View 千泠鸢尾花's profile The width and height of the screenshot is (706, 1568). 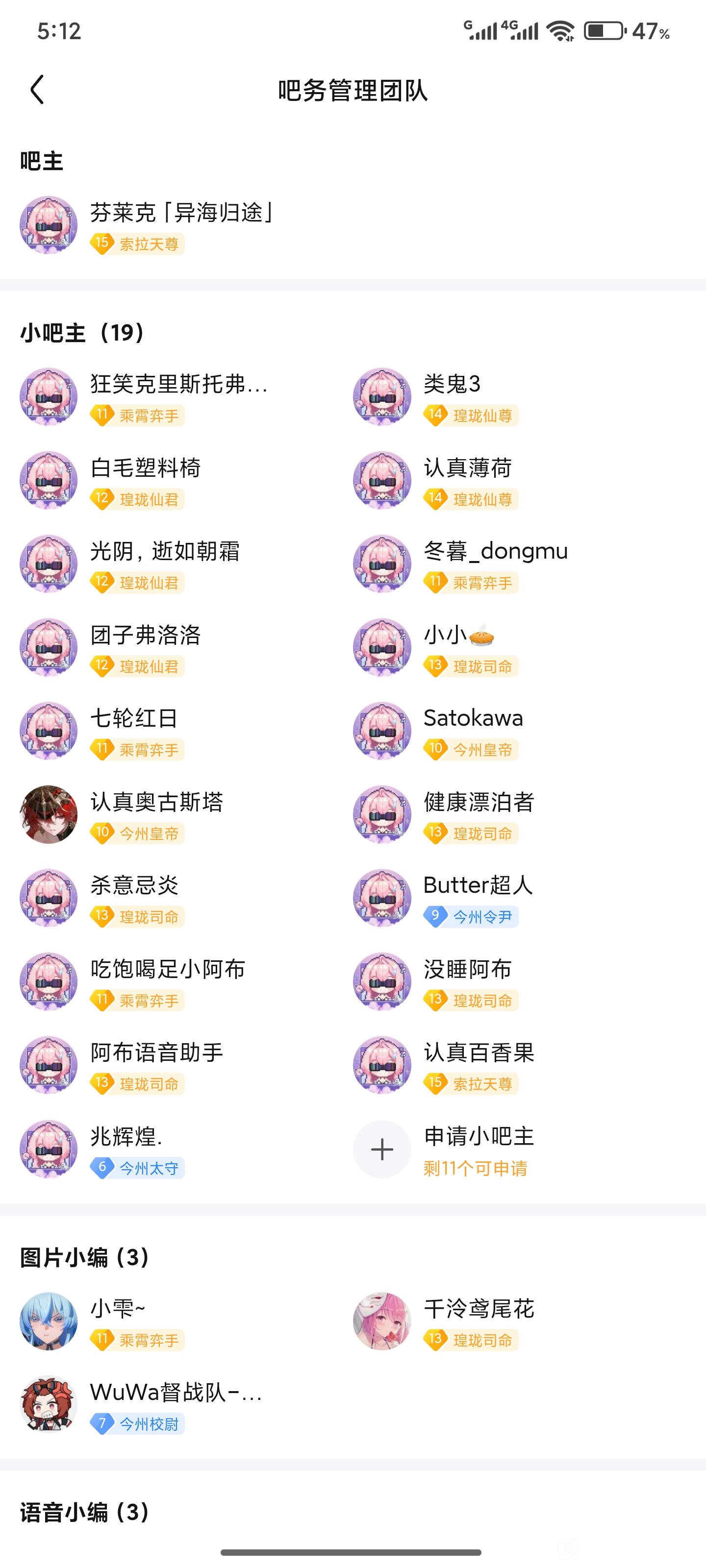[x=444, y=1321]
